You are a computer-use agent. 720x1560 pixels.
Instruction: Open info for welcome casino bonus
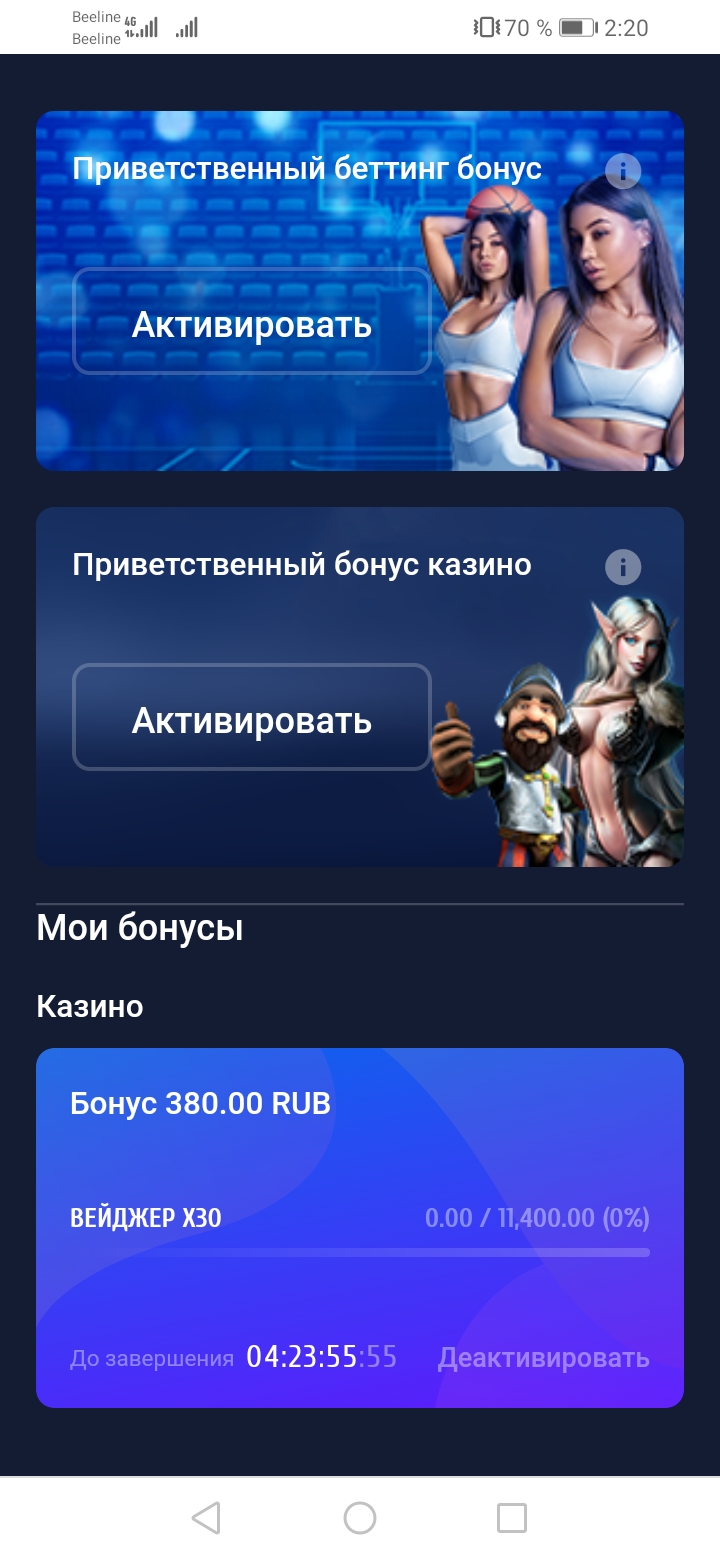pos(623,567)
